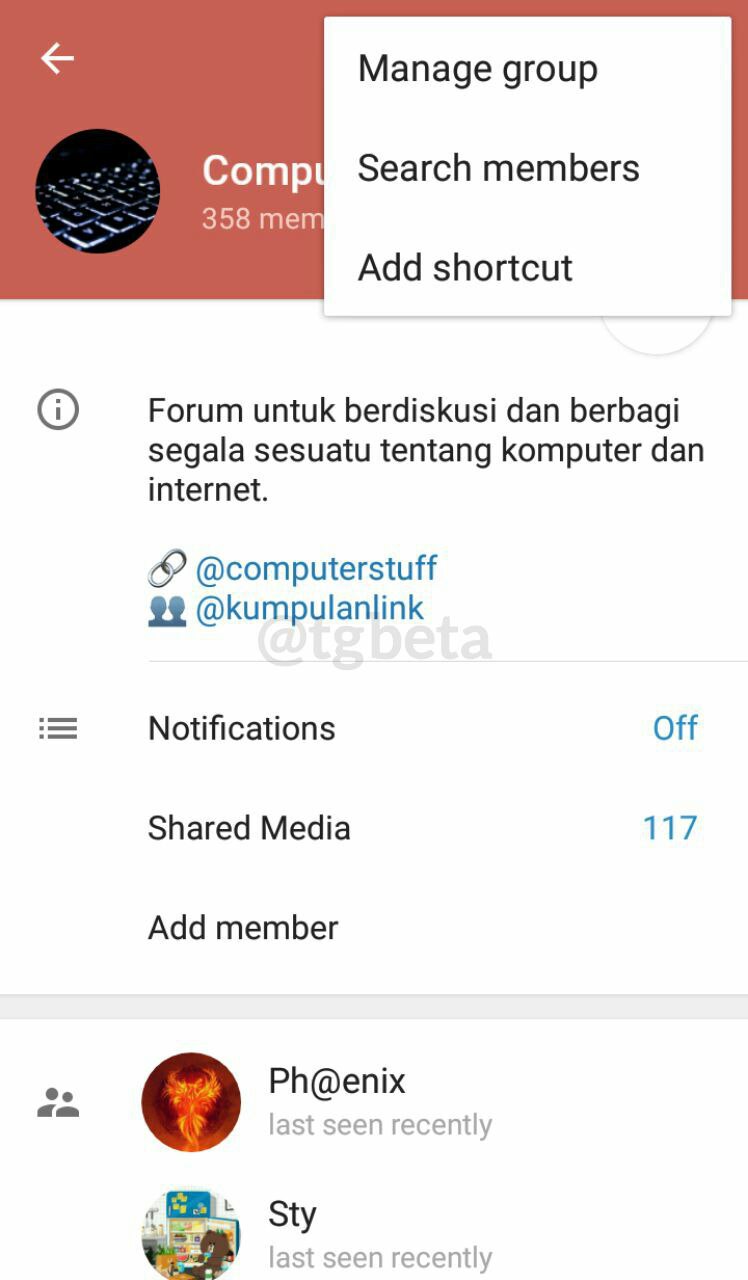
Task: Open Notifications setting row
Action: click(x=422, y=728)
